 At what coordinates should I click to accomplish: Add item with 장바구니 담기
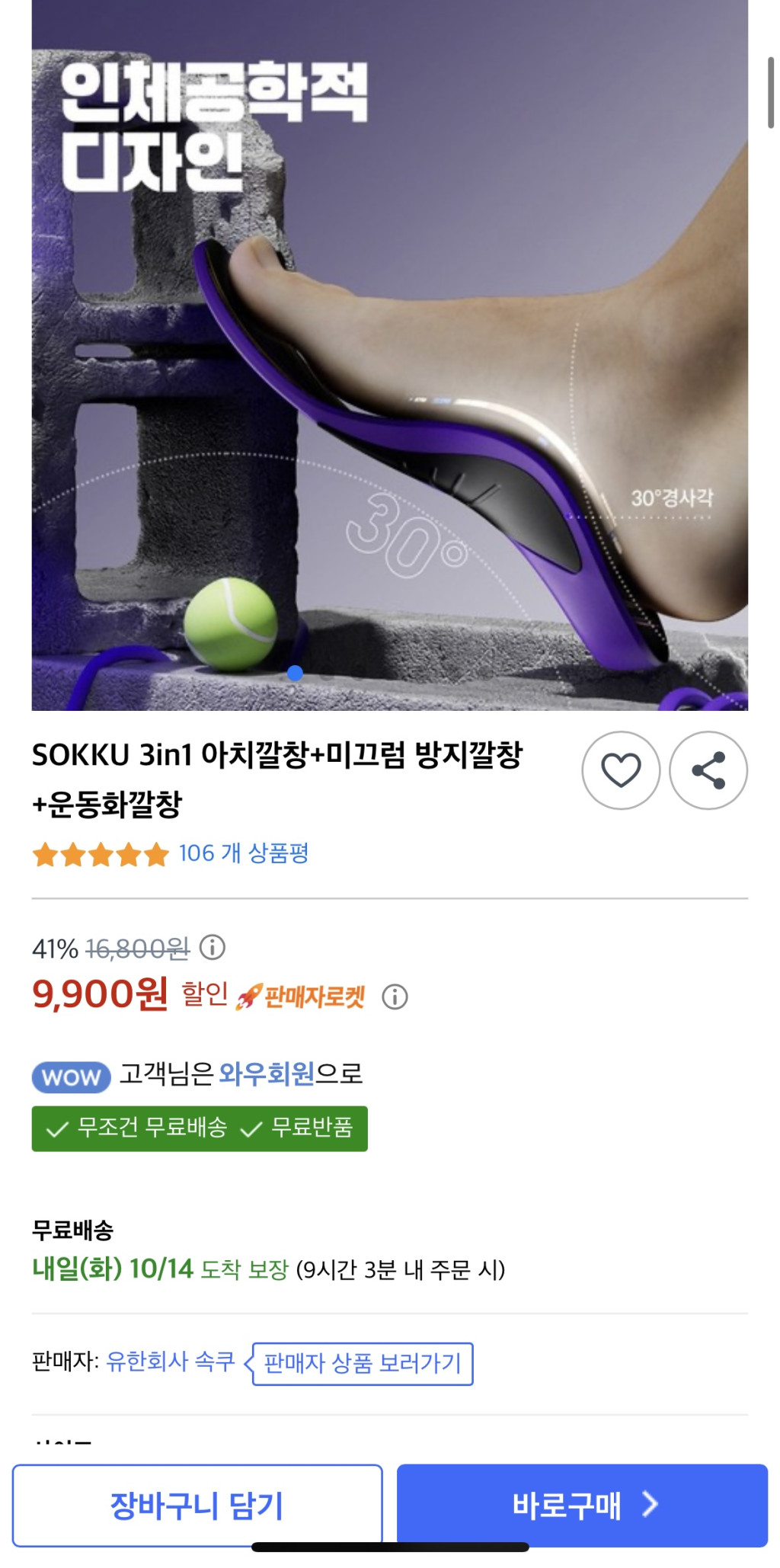click(197, 1505)
